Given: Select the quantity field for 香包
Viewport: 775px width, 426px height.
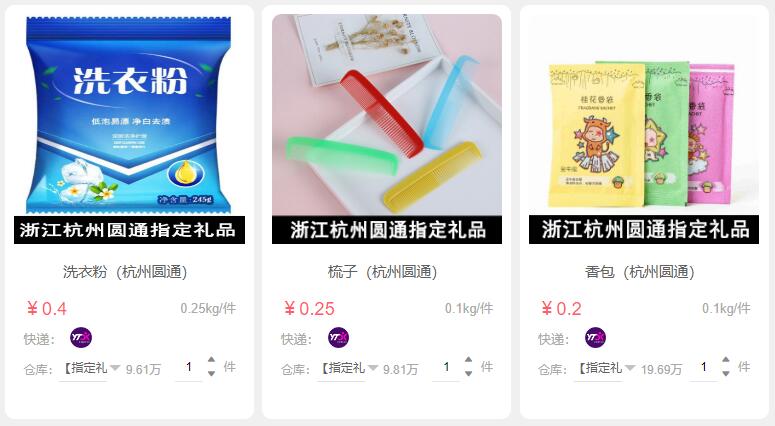Looking at the screenshot, I should tap(702, 368).
